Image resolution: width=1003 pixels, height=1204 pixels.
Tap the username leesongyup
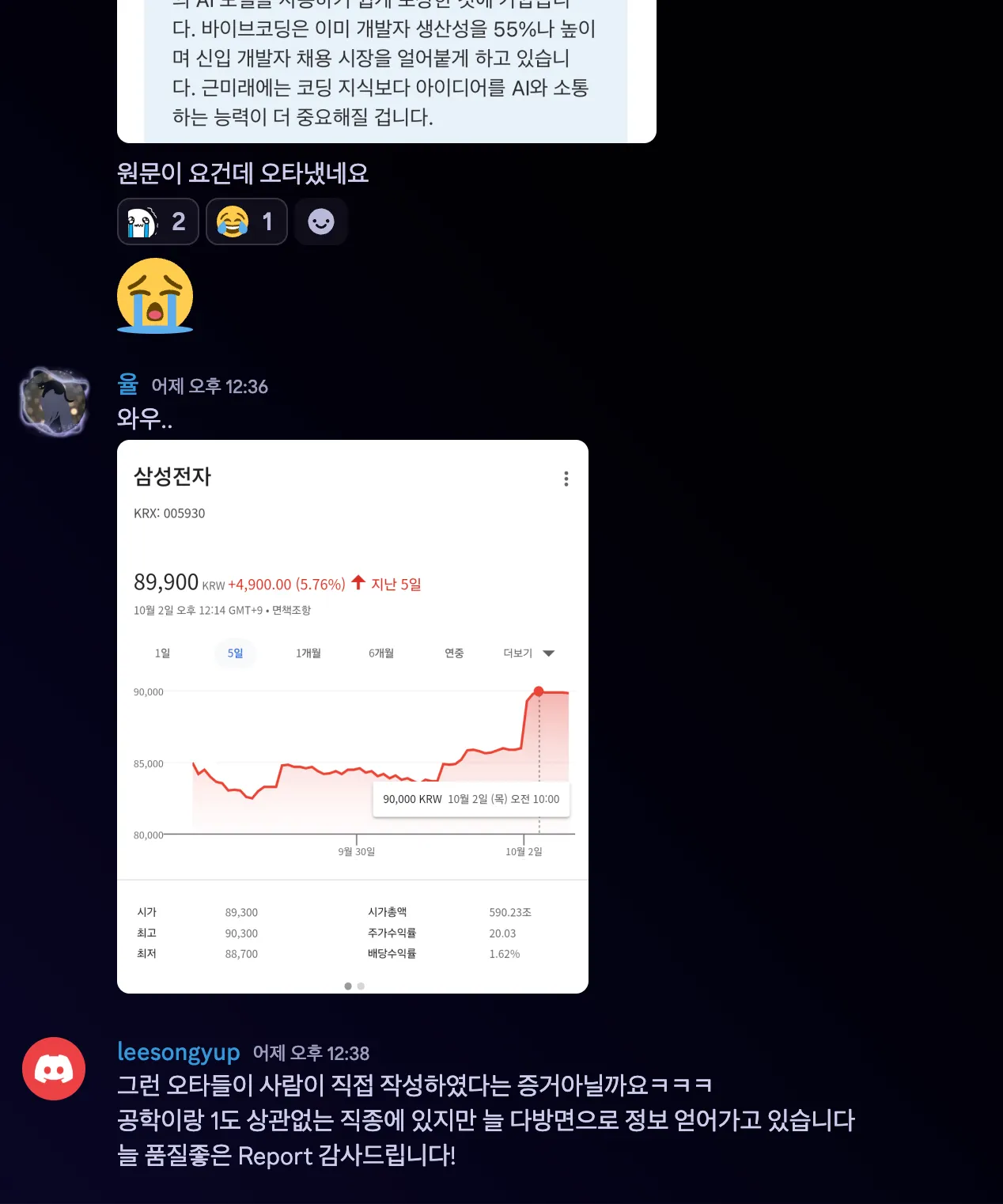click(179, 1052)
